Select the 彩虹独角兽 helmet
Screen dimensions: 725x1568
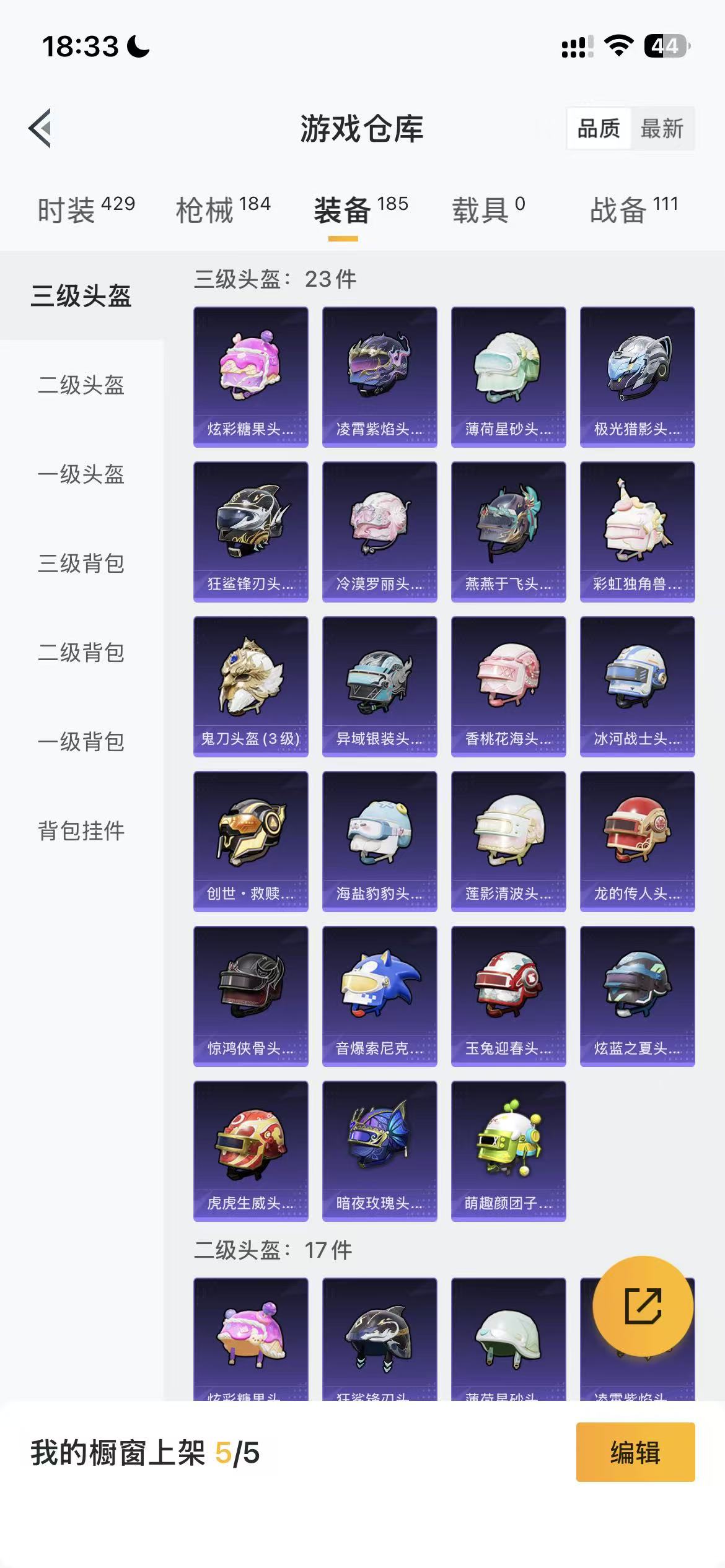(636, 531)
